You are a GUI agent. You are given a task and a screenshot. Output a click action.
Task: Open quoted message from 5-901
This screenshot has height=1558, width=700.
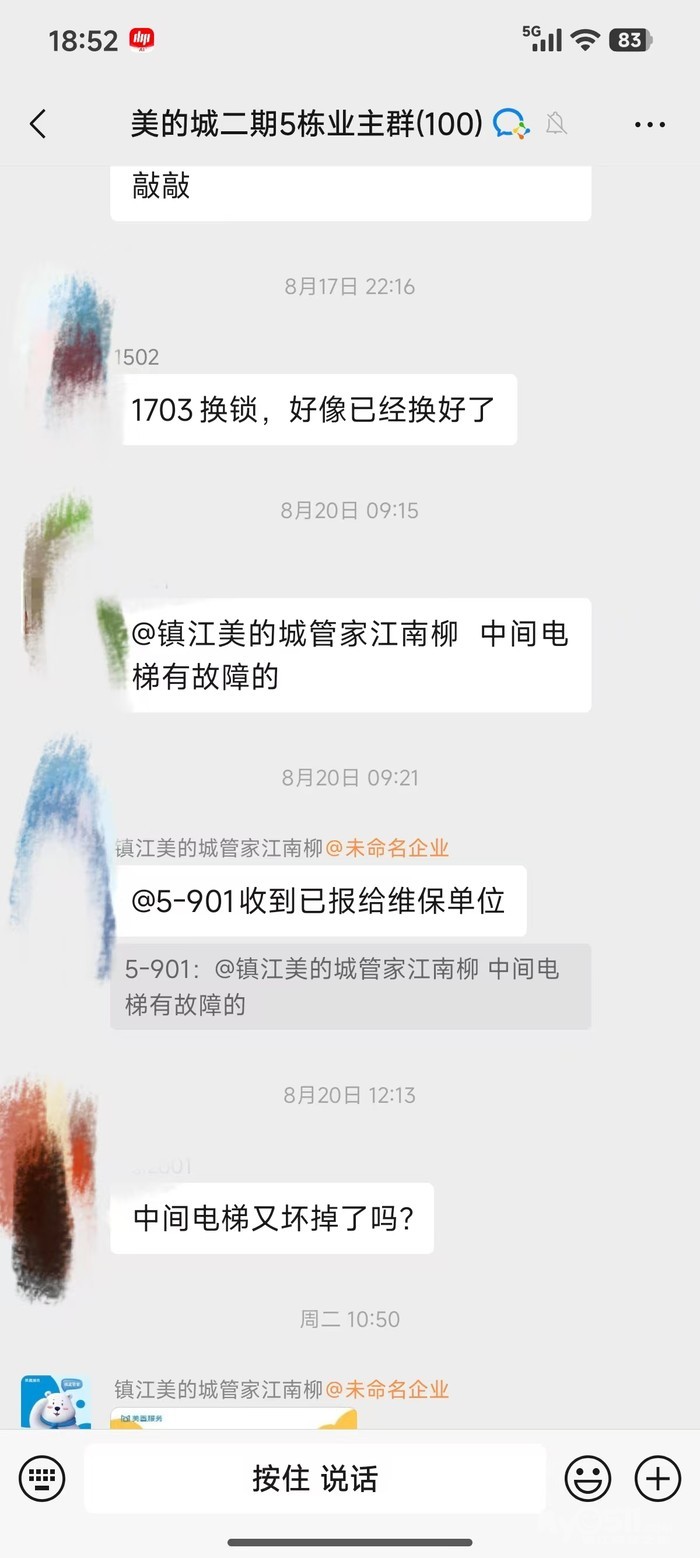(x=351, y=986)
